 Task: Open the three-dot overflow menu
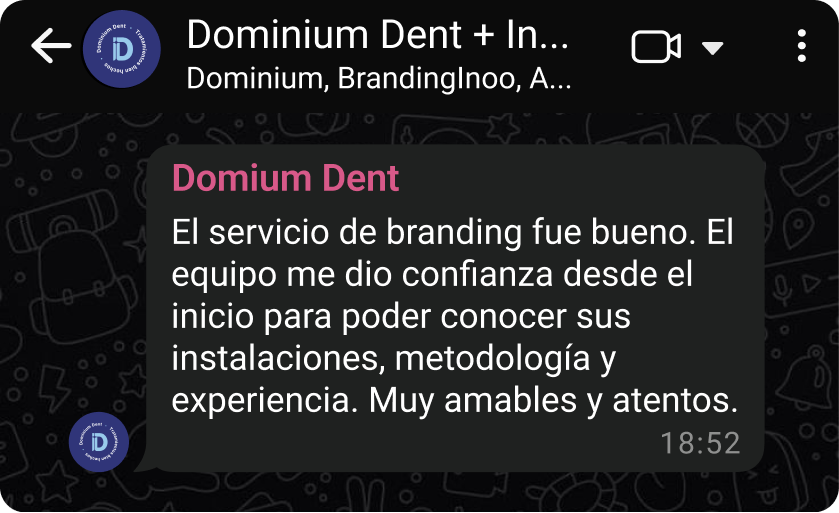coord(802,47)
